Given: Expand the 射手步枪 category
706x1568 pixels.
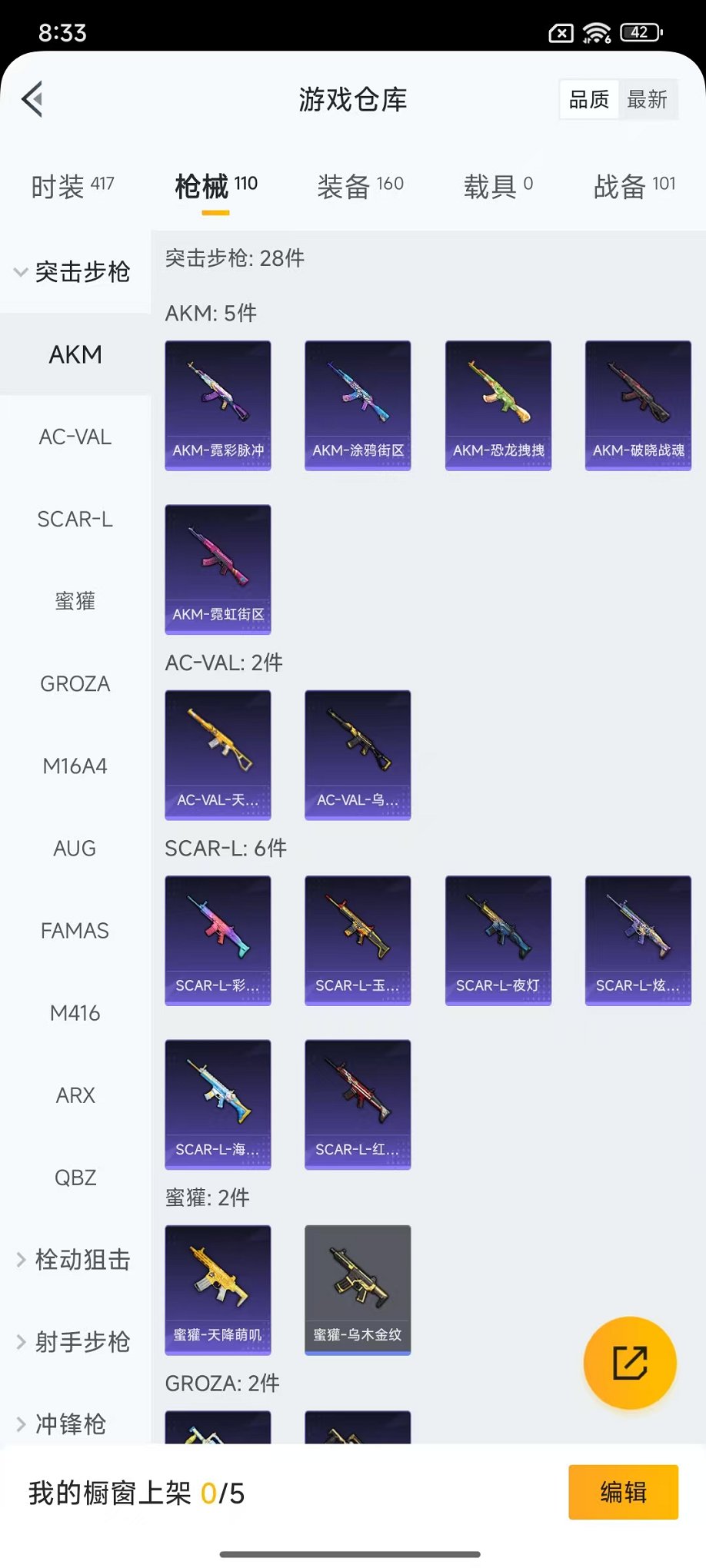Looking at the screenshot, I should coord(74,1342).
